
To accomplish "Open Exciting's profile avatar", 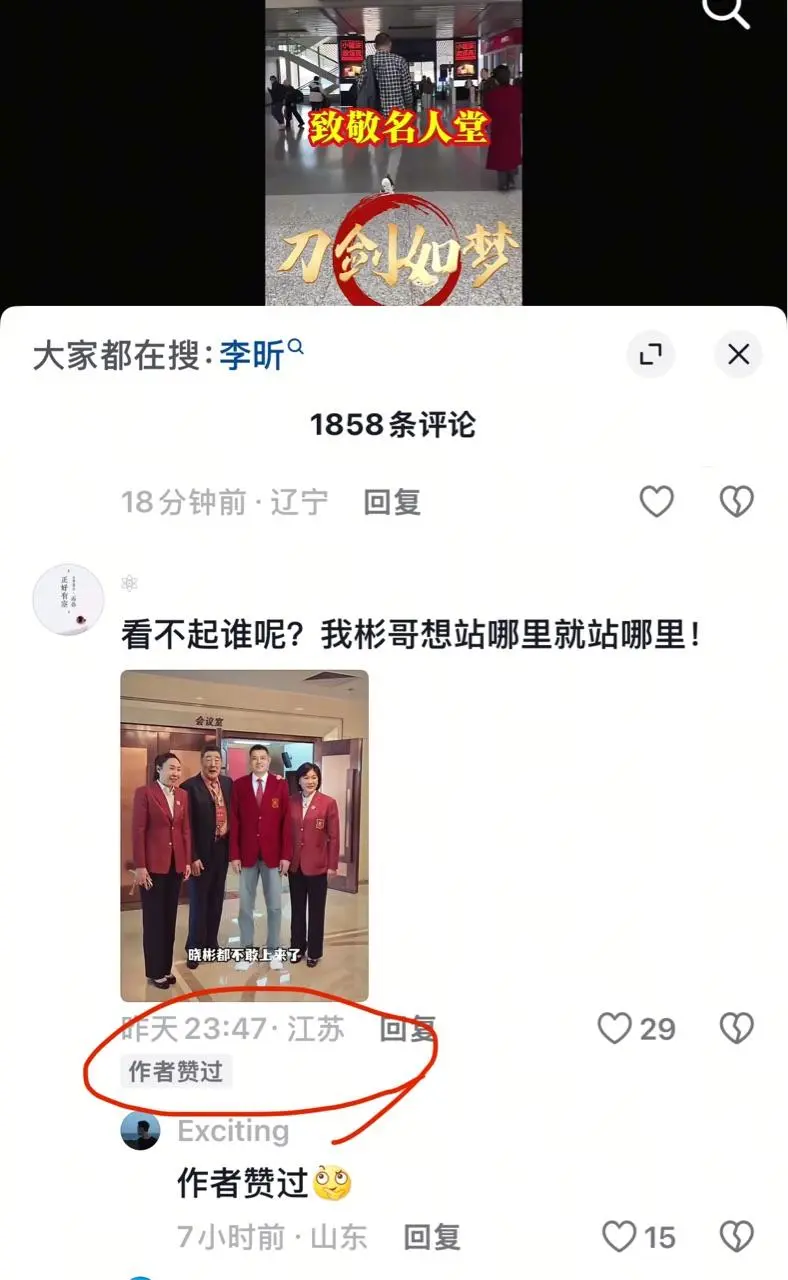I will (140, 1131).
